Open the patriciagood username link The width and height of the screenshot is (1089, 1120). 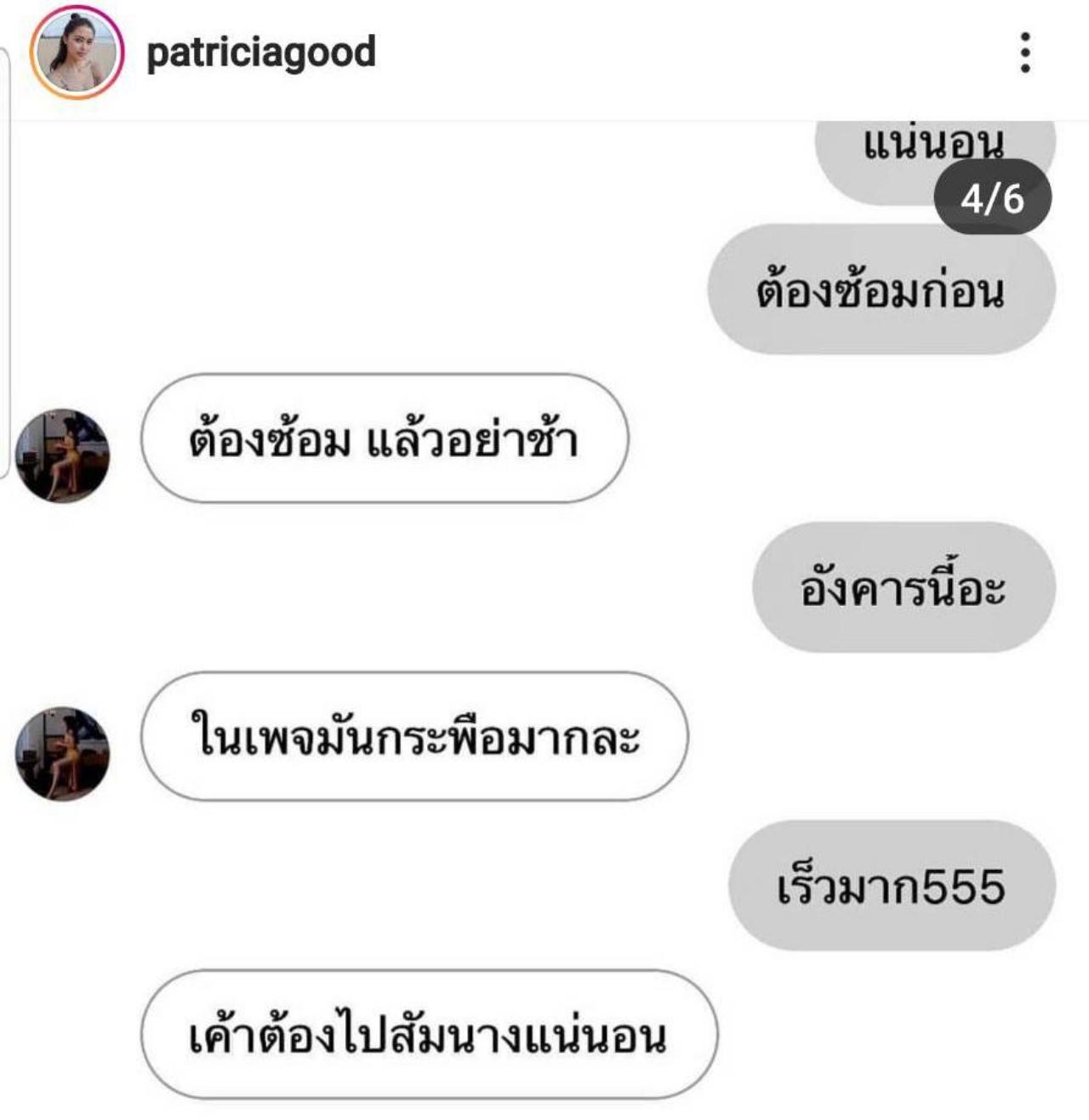(261, 53)
